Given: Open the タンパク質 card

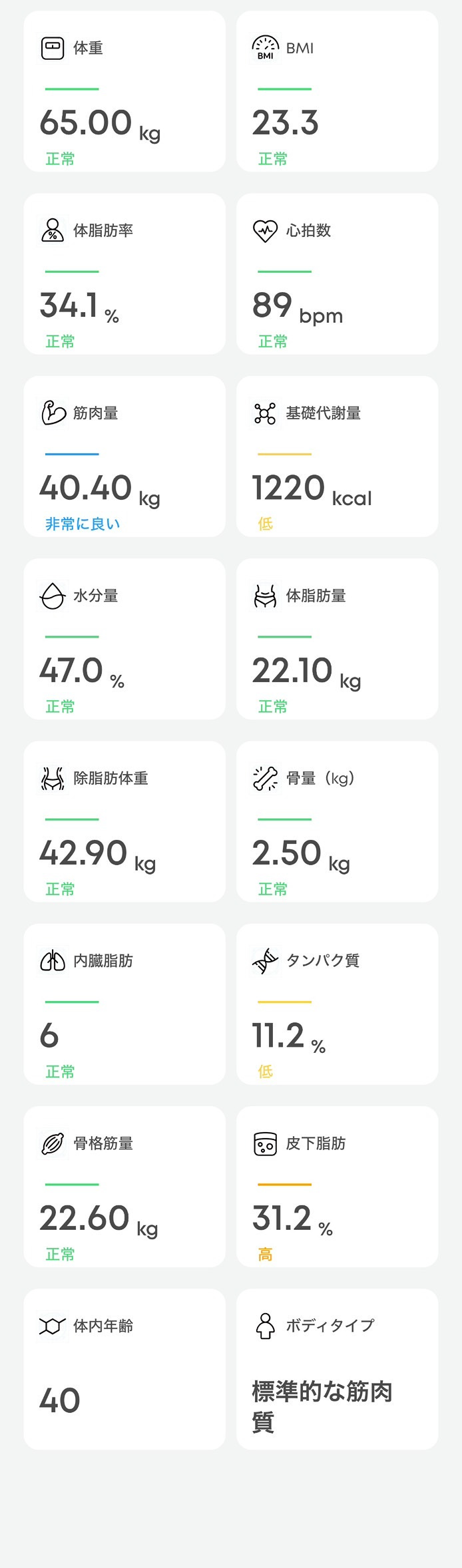Looking at the screenshot, I should [337, 1004].
